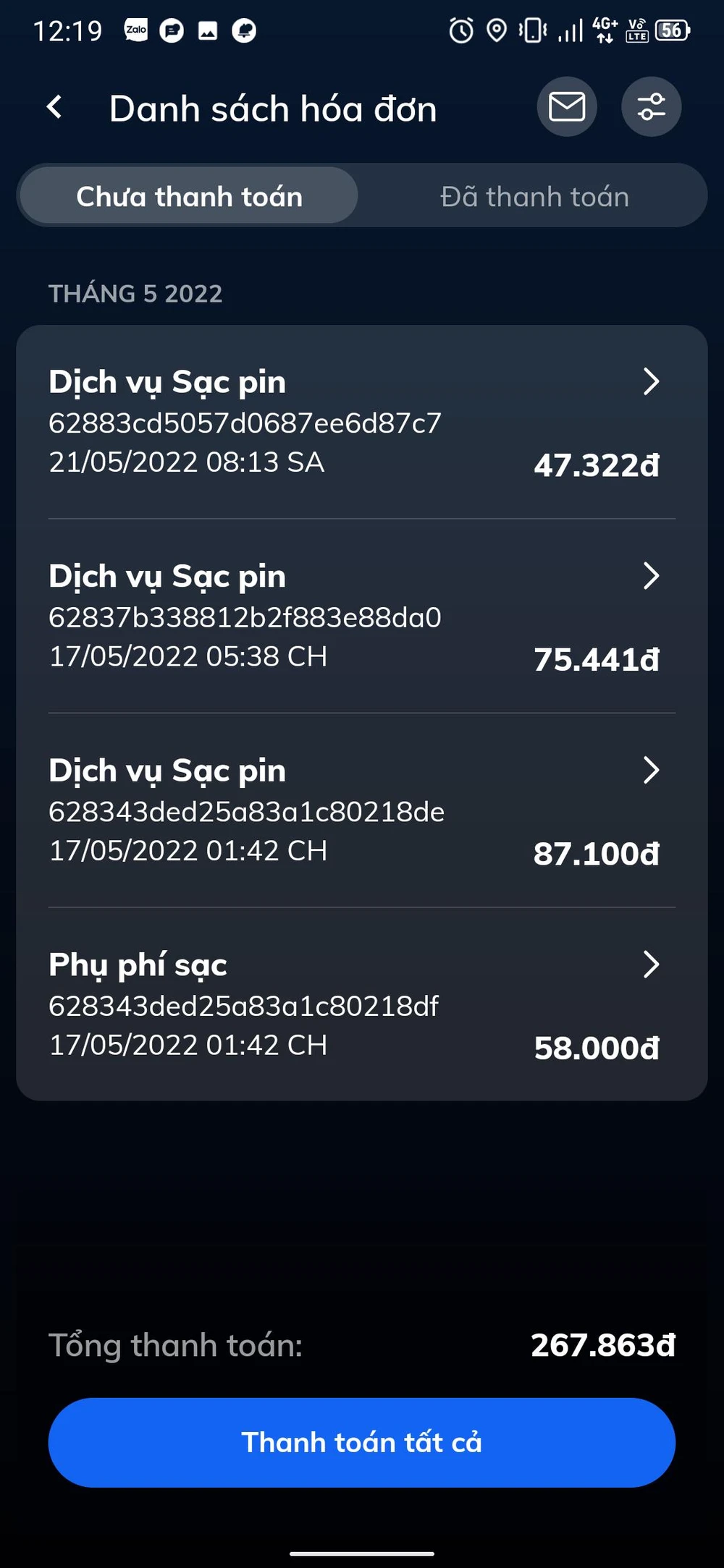This screenshot has height=1568, width=724.
Task: Open details of the 75.441đ charging invoice
Action: tap(362, 615)
